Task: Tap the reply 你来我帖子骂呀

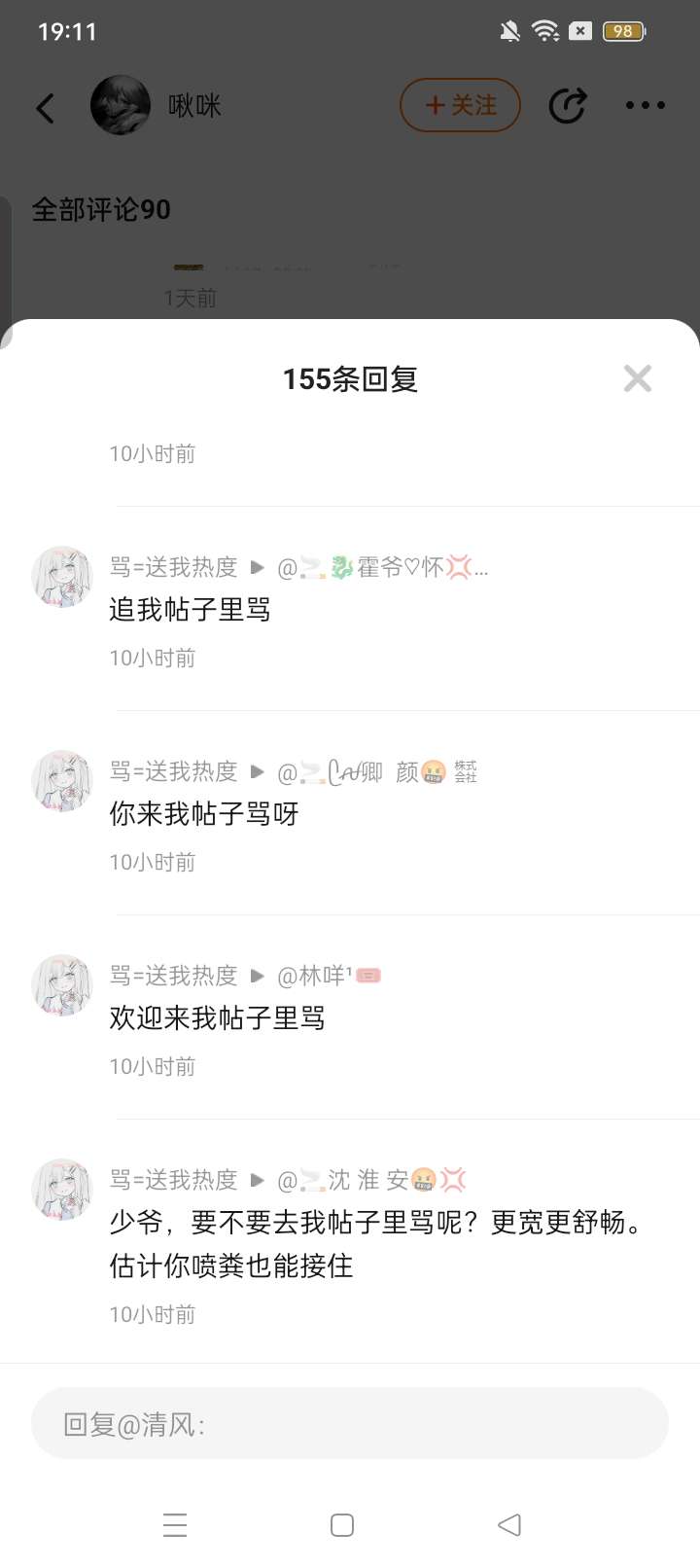Action: point(204,813)
